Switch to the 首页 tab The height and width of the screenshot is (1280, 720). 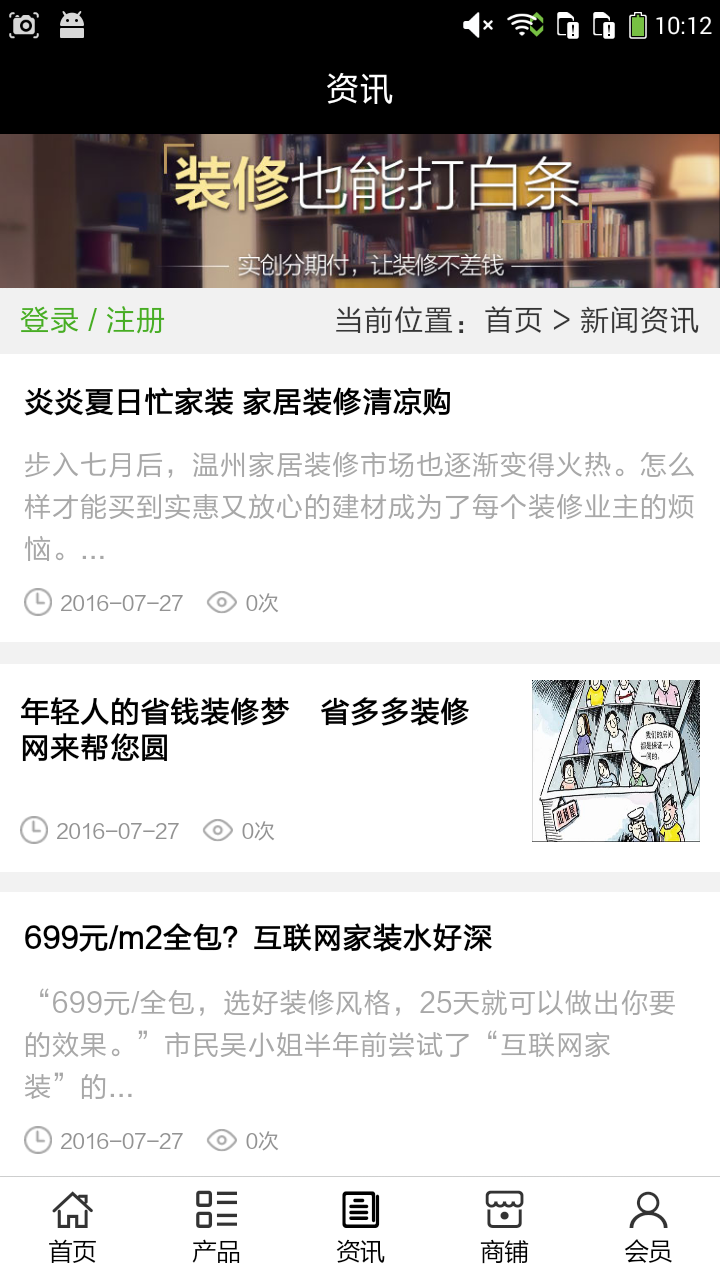click(72, 1226)
